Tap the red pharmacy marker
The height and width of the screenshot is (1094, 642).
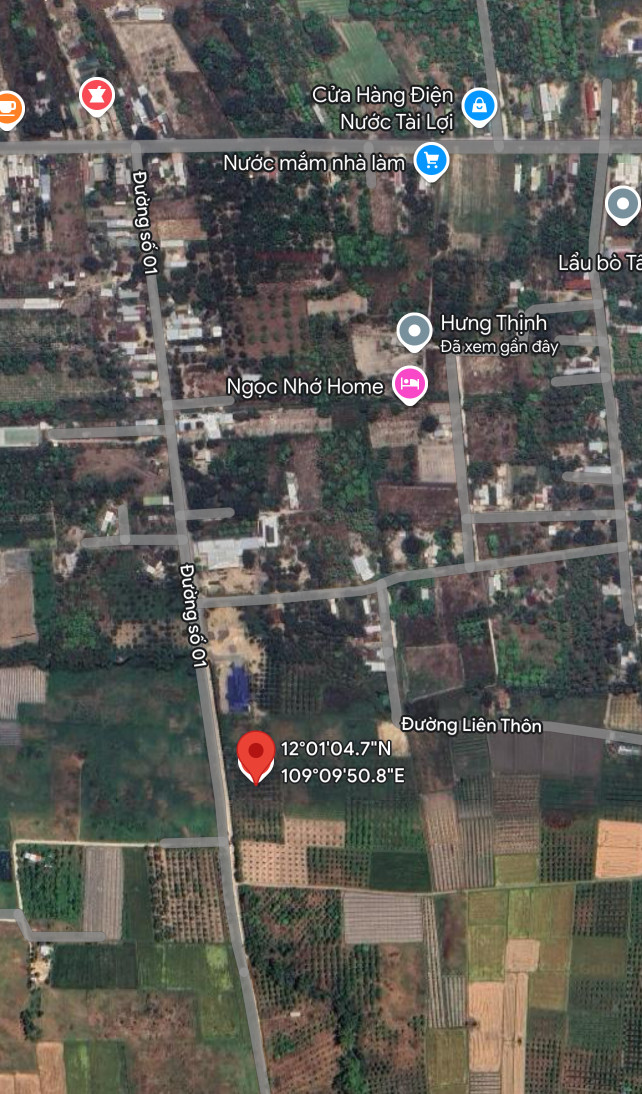[x=97, y=96]
